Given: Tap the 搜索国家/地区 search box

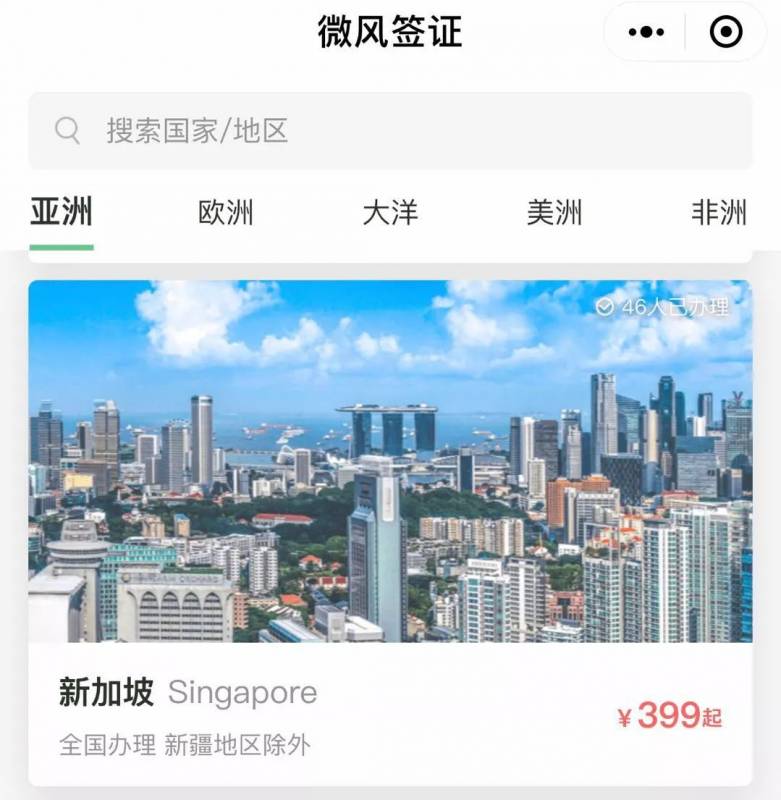Looking at the screenshot, I should (x=390, y=131).
